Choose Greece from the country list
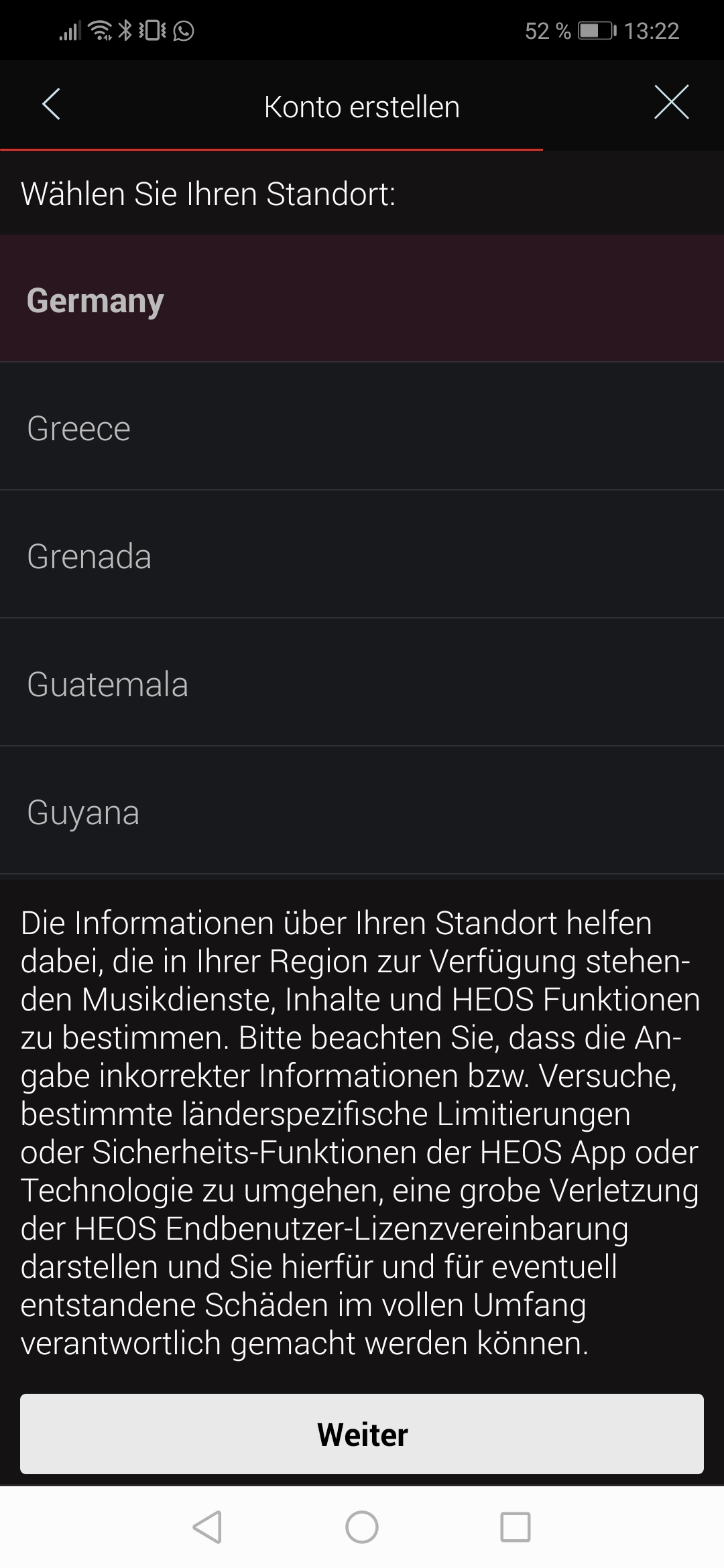 [x=362, y=427]
